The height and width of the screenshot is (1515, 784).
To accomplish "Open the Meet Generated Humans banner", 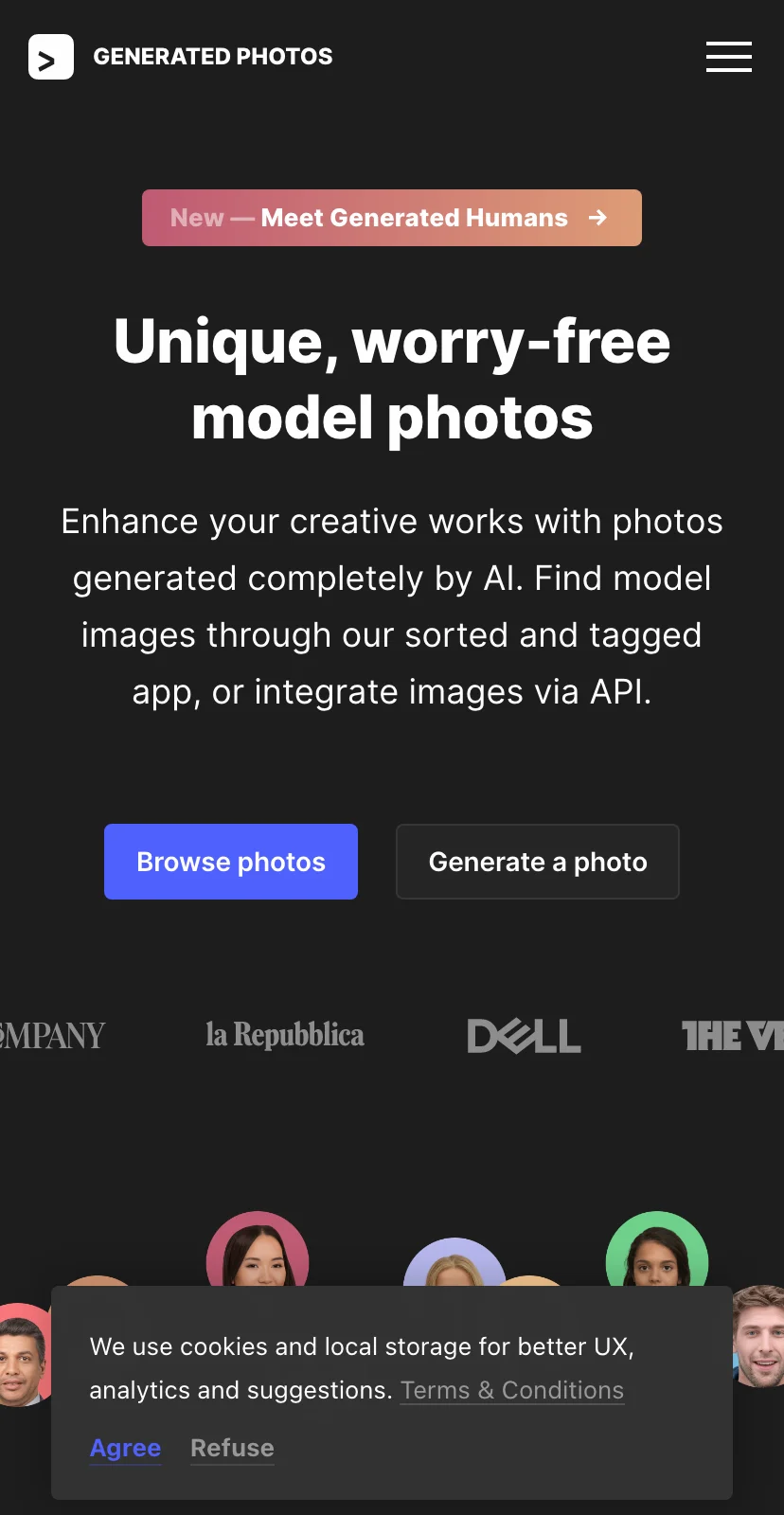I will pos(391,218).
